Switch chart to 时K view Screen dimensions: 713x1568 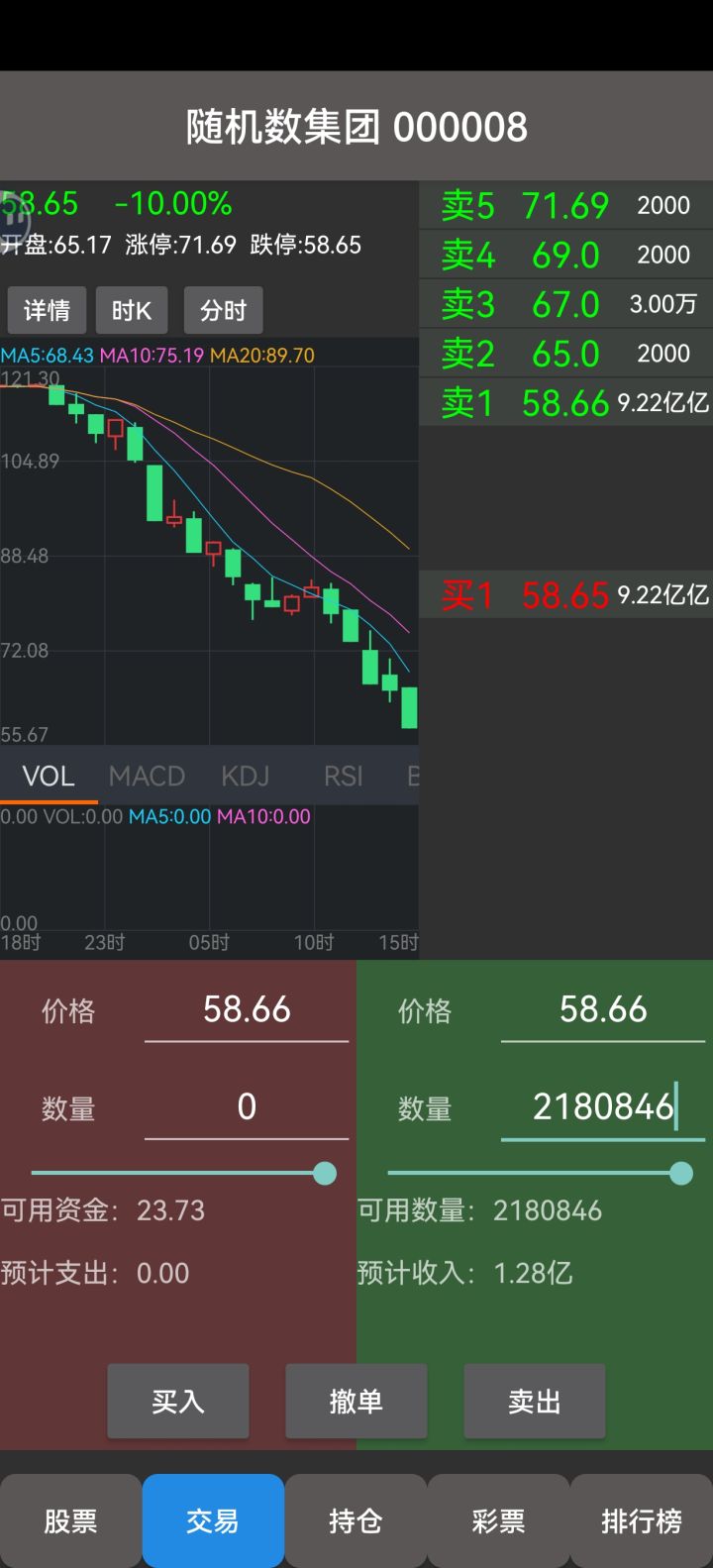132,311
